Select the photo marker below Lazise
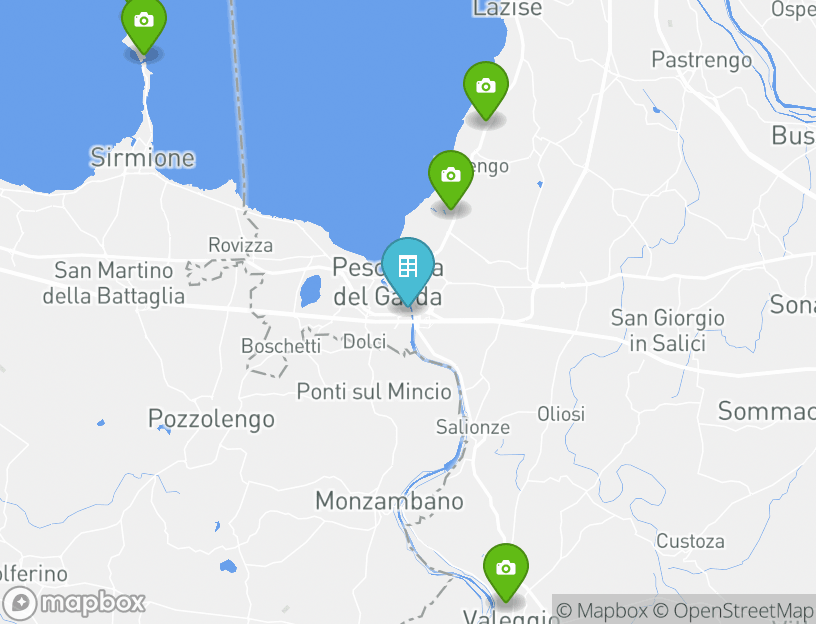This screenshot has width=816, height=624. pos(486,88)
